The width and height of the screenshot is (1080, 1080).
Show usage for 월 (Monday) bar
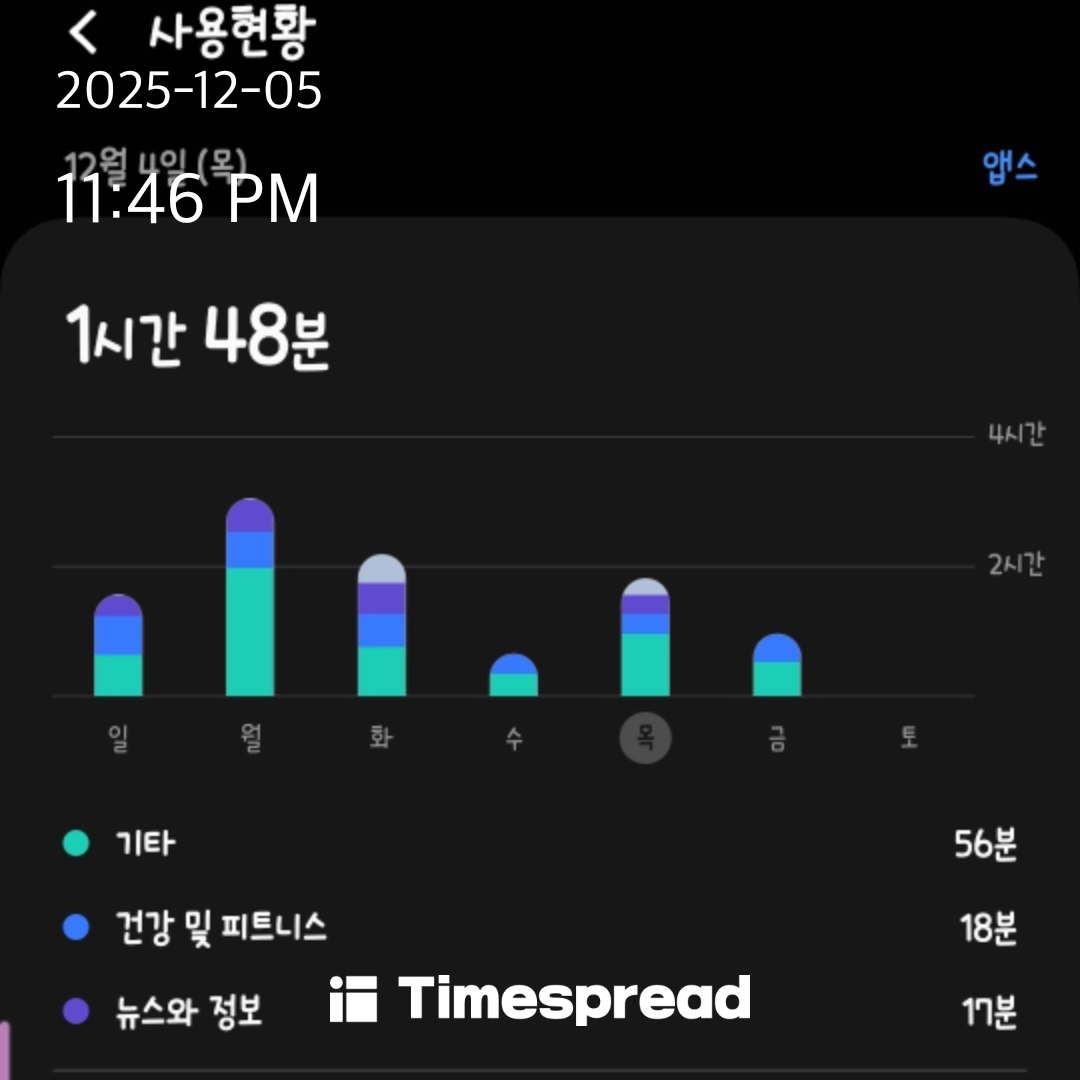pyautogui.click(x=250, y=598)
